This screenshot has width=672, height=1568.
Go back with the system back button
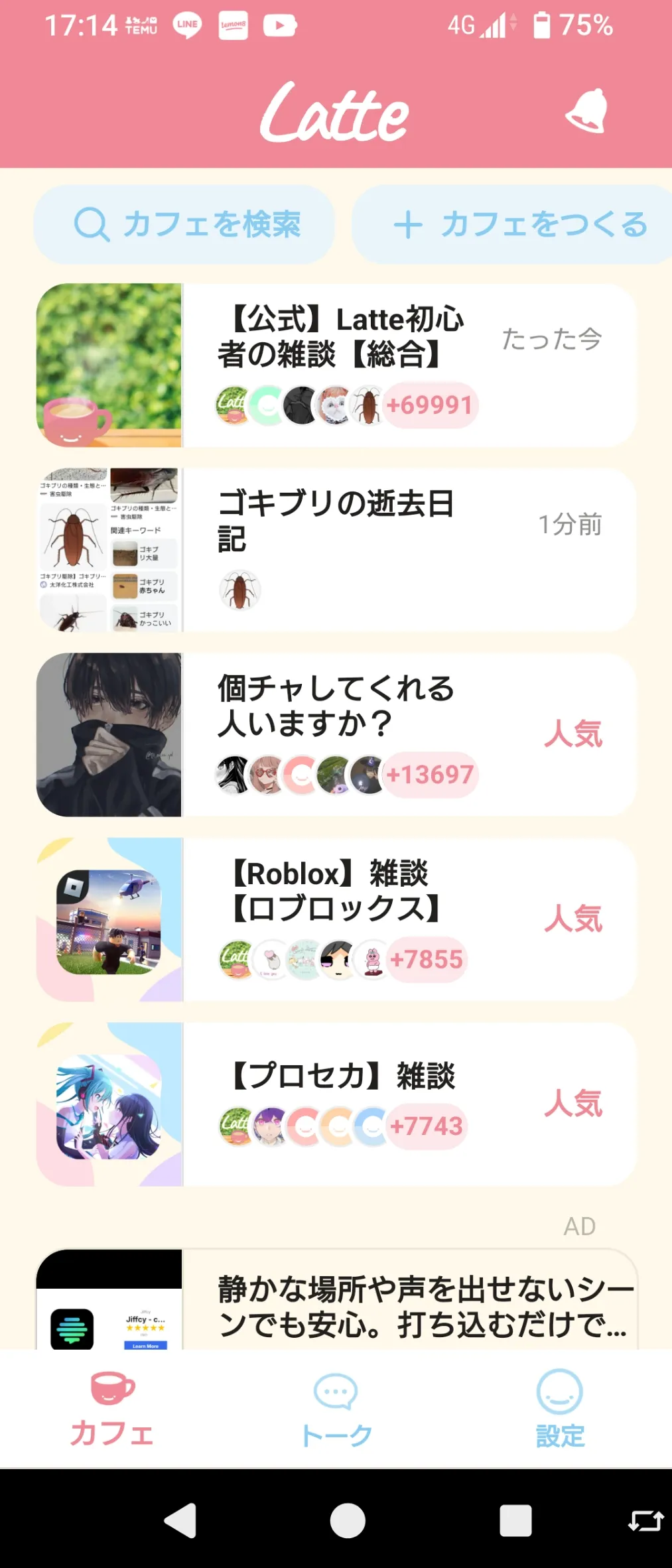[x=180, y=1520]
